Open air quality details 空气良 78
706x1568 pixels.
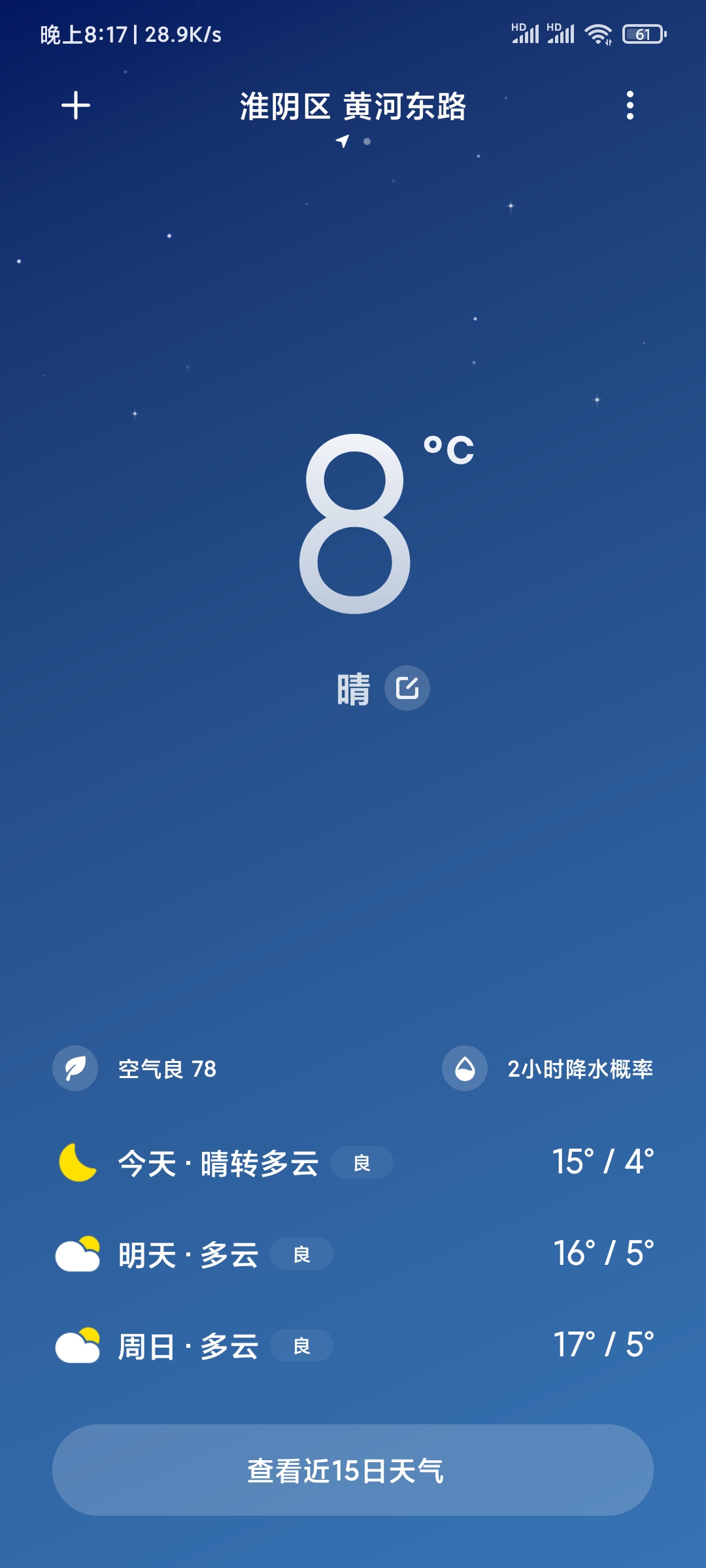point(135,1069)
